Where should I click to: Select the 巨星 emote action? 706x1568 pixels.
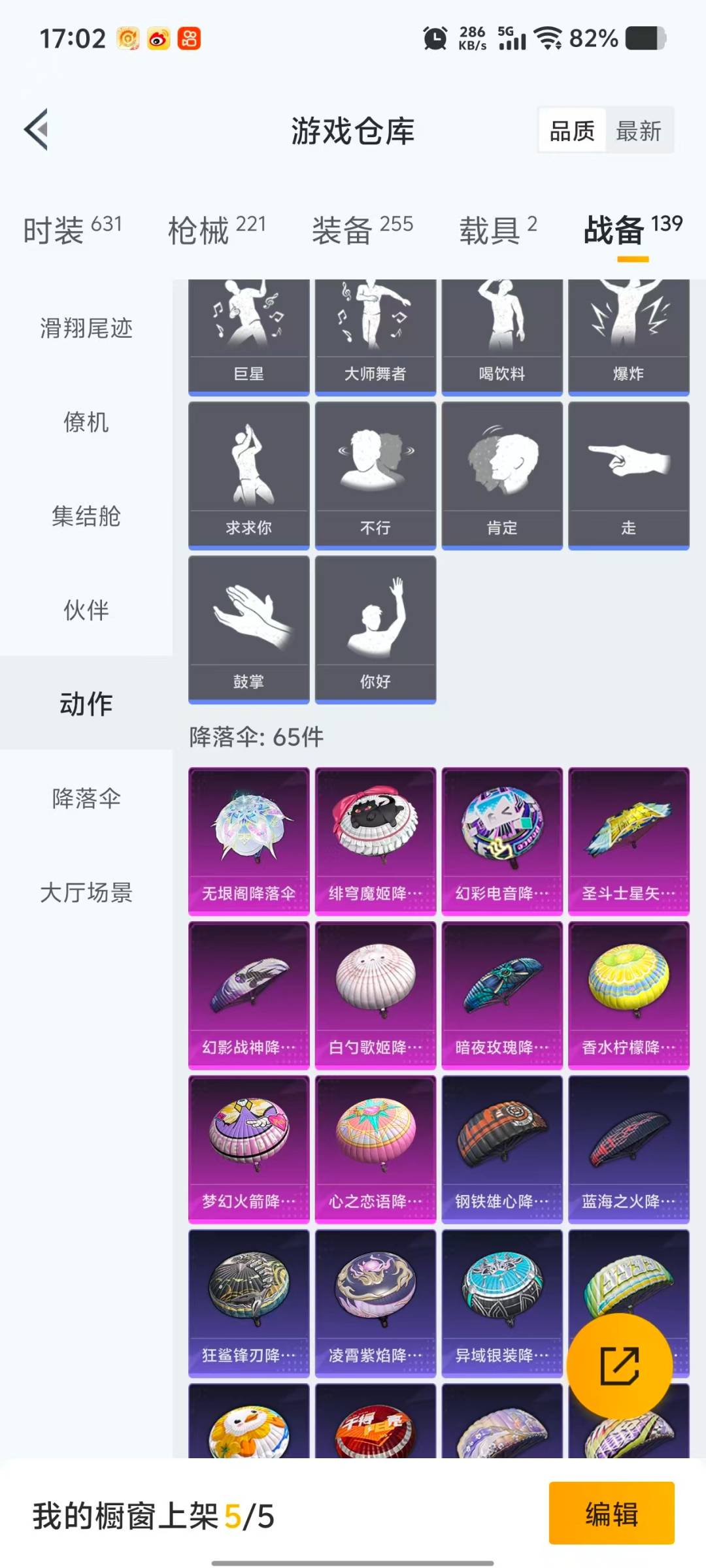pos(248,333)
